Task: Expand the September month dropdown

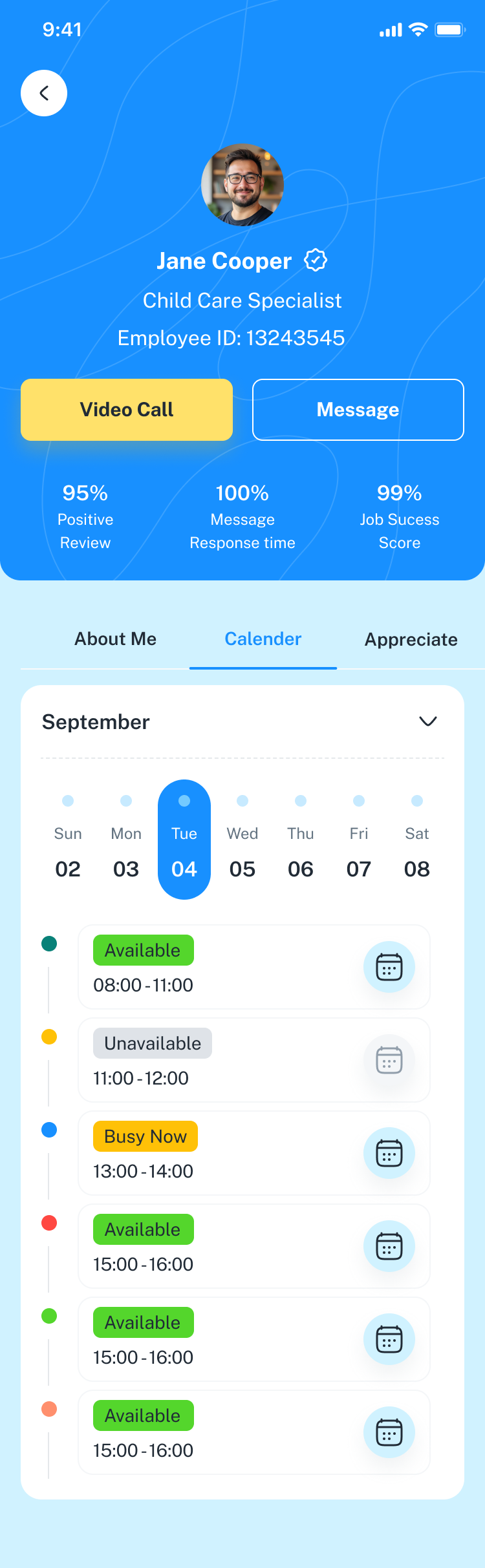Action: (x=428, y=721)
